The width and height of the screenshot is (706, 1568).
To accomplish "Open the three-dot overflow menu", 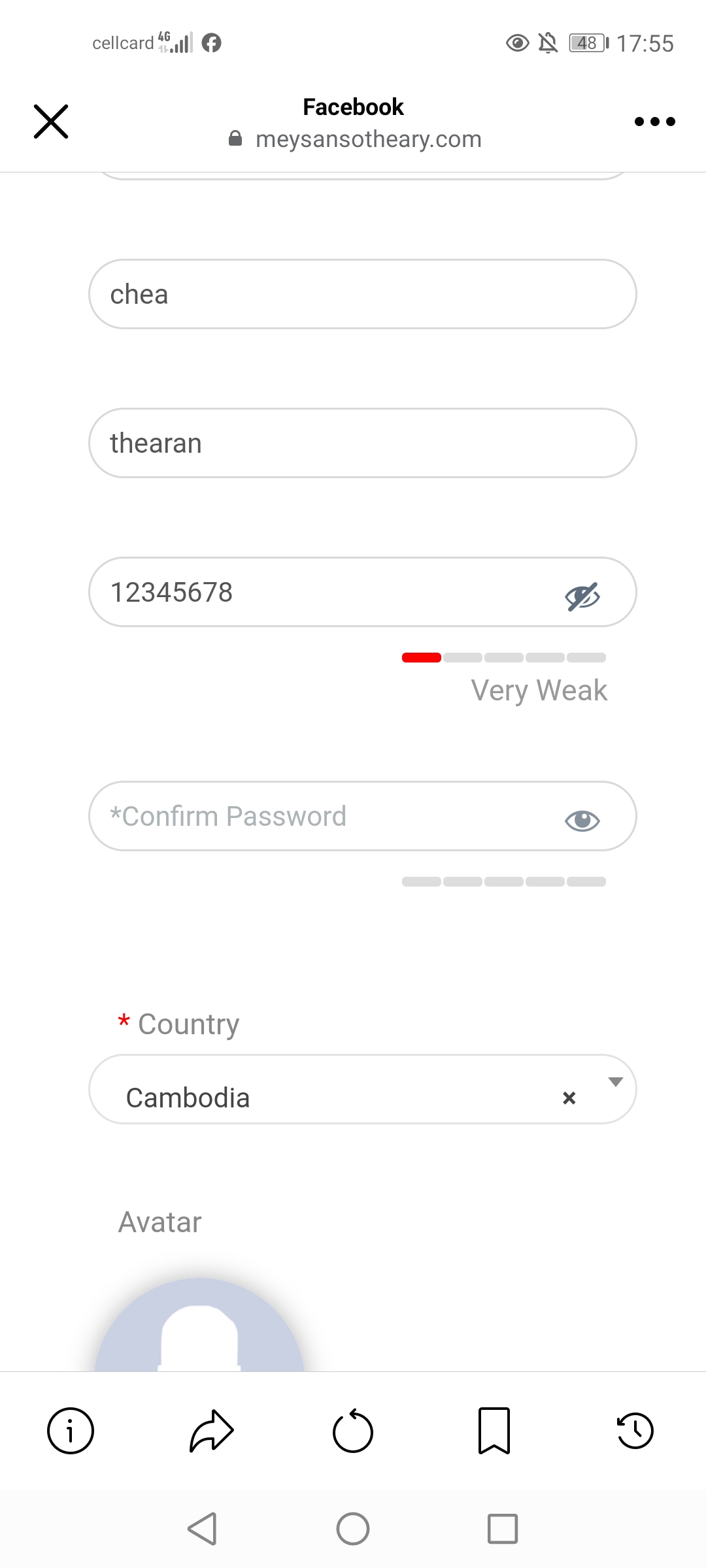I will [654, 122].
